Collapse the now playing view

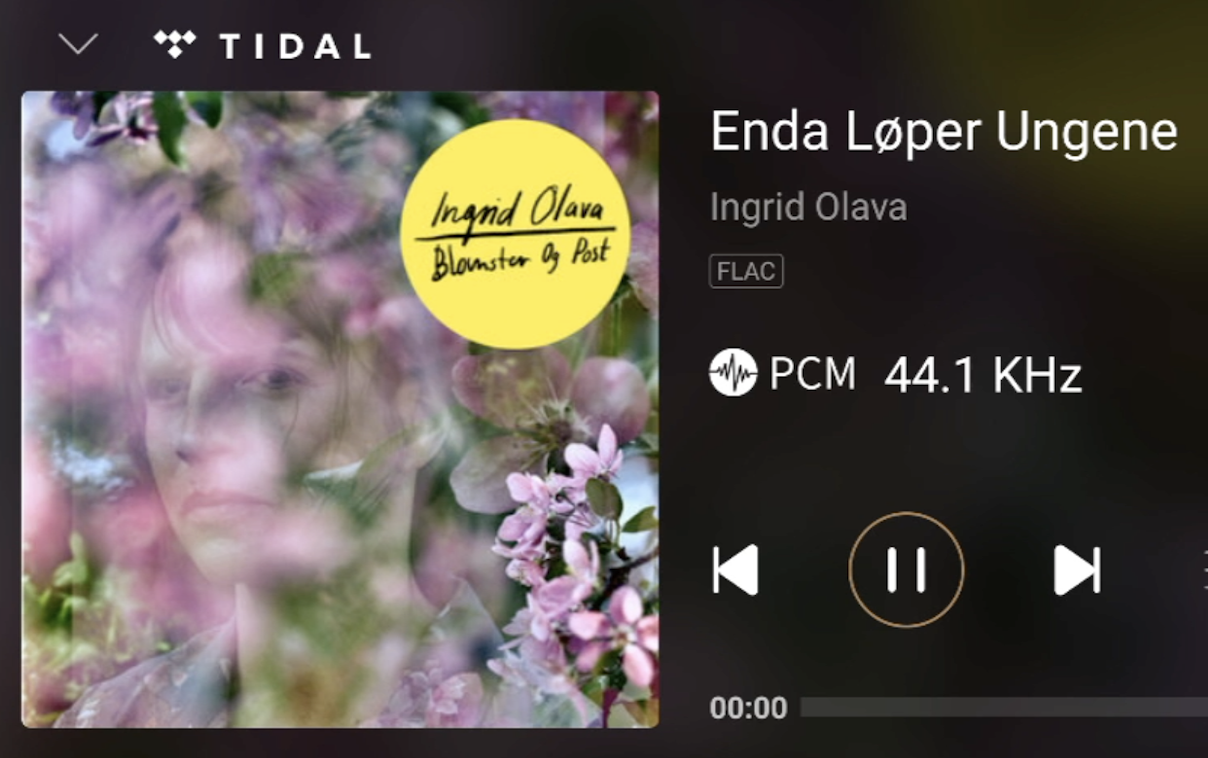click(78, 44)
